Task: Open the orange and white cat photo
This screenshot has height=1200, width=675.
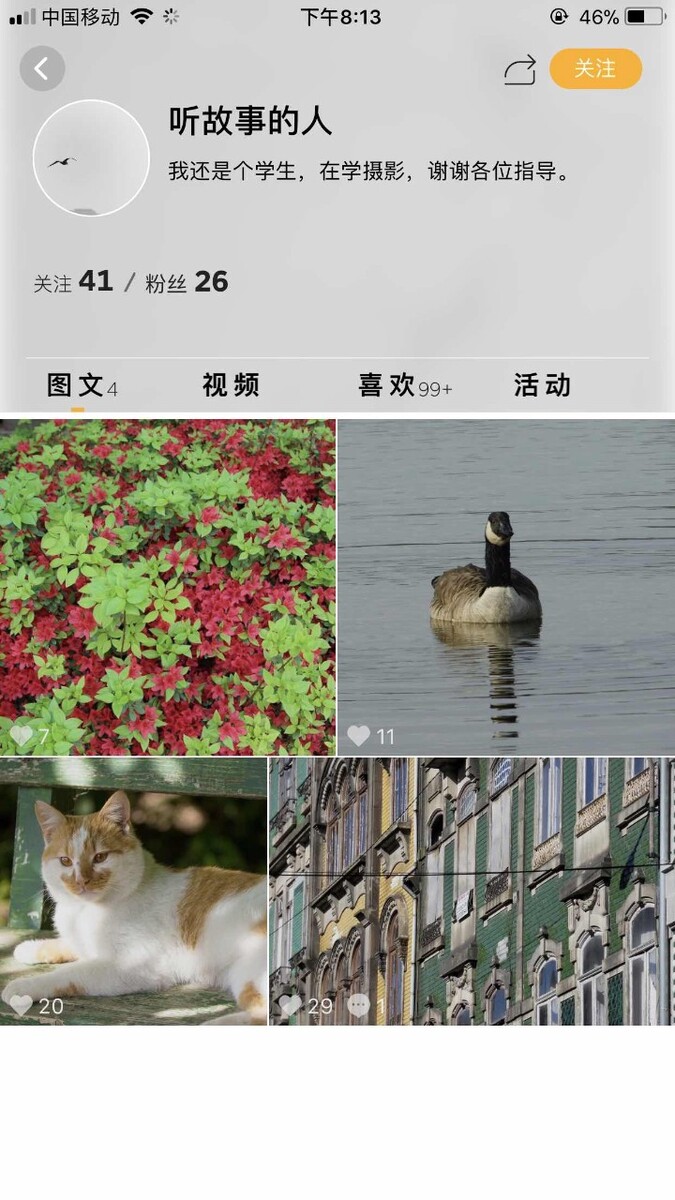Action: pos(133,891)
